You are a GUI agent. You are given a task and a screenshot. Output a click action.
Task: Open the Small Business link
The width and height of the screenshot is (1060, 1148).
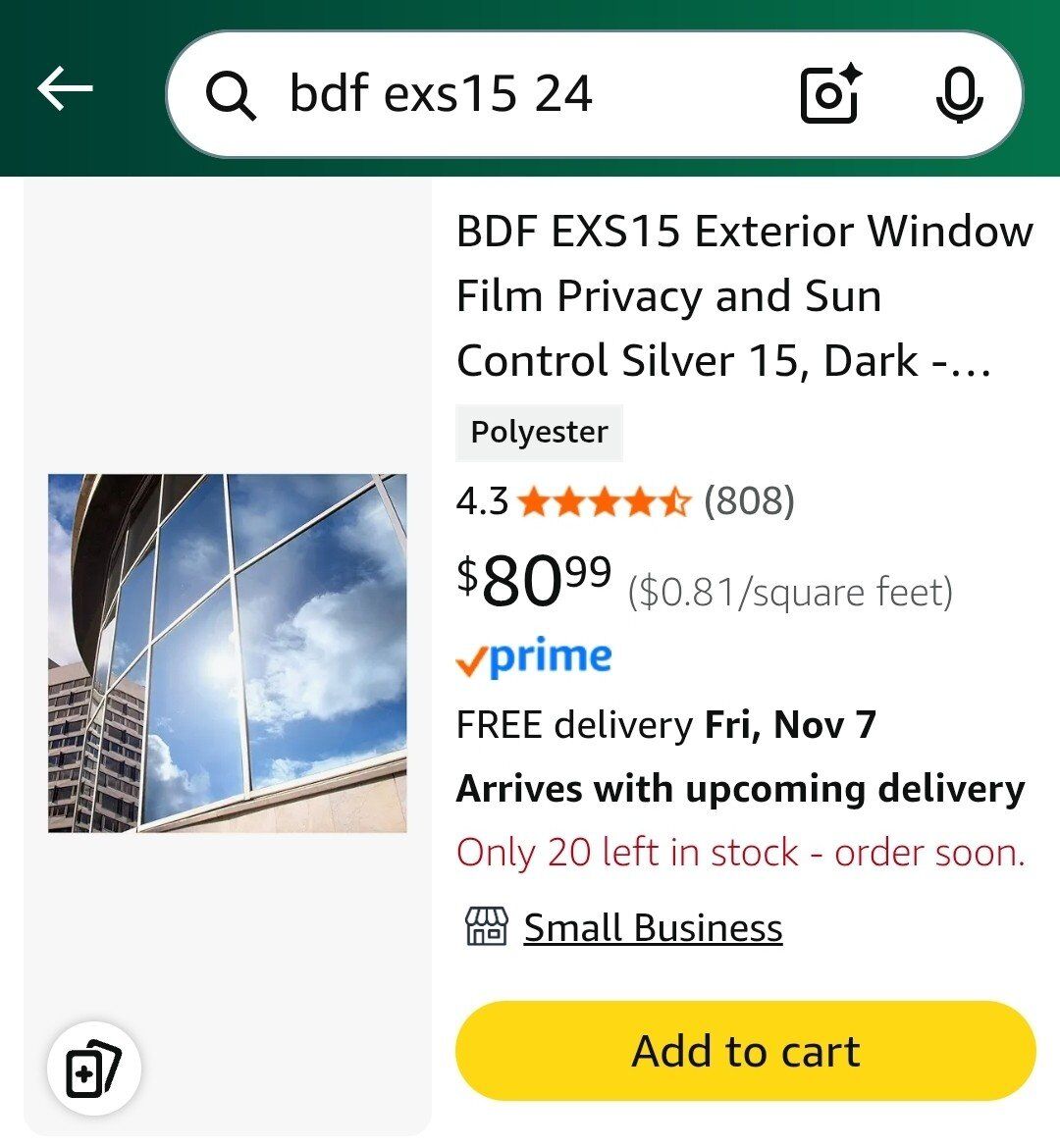point(652,927)
